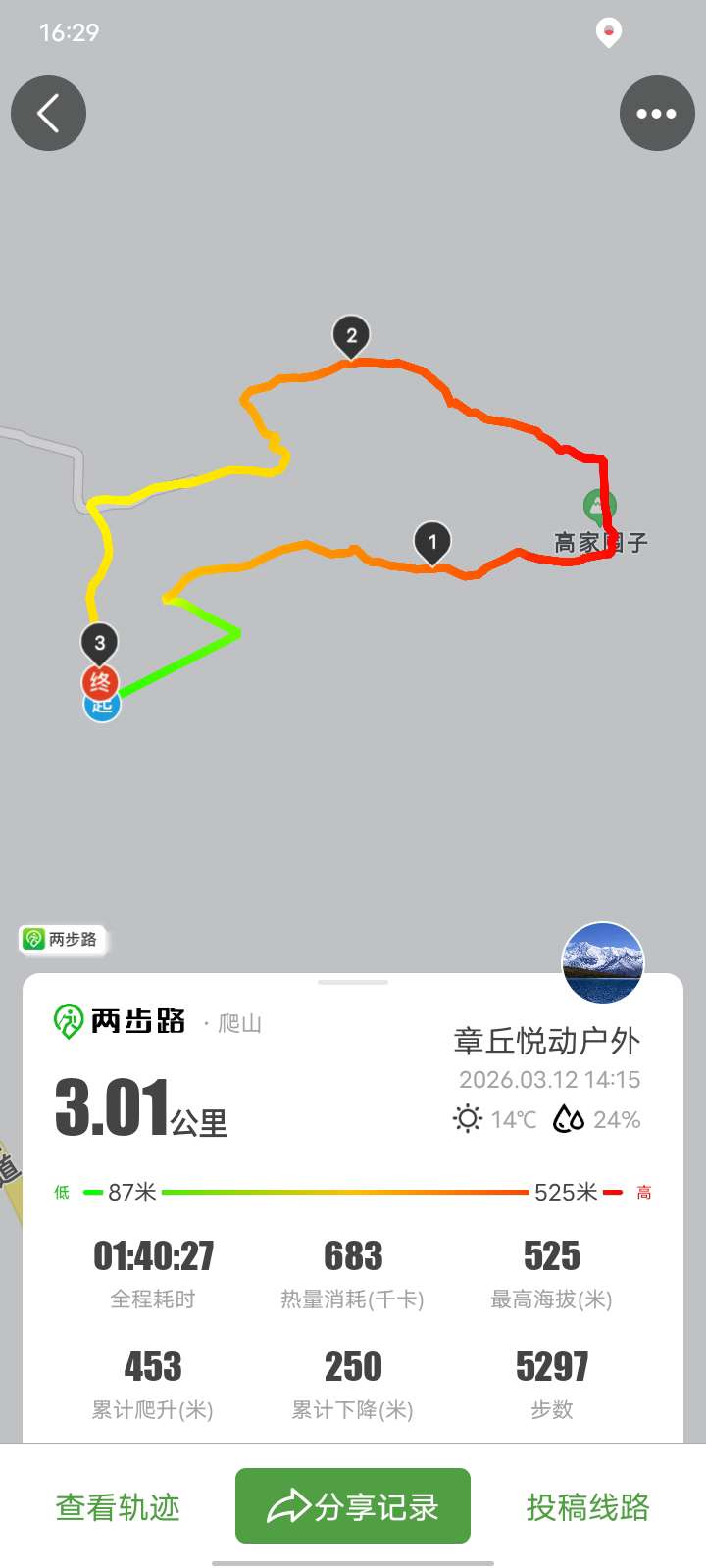
Task: Go back using the top-left arrow
Action: [x=48, y=113]
